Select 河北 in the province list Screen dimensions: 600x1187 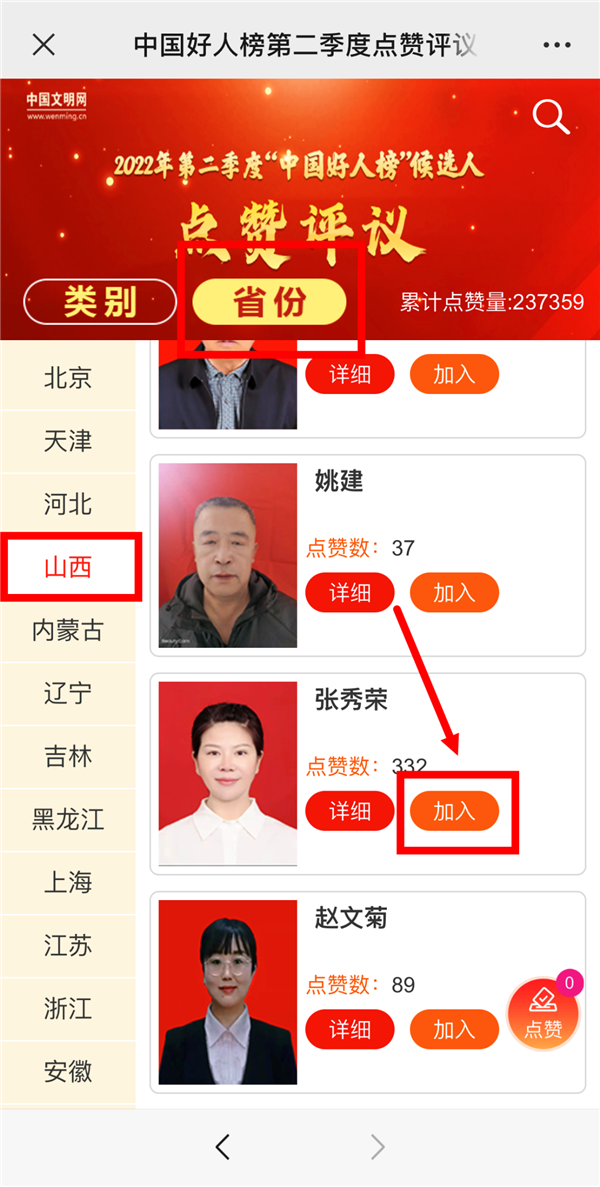pos(68,504)
